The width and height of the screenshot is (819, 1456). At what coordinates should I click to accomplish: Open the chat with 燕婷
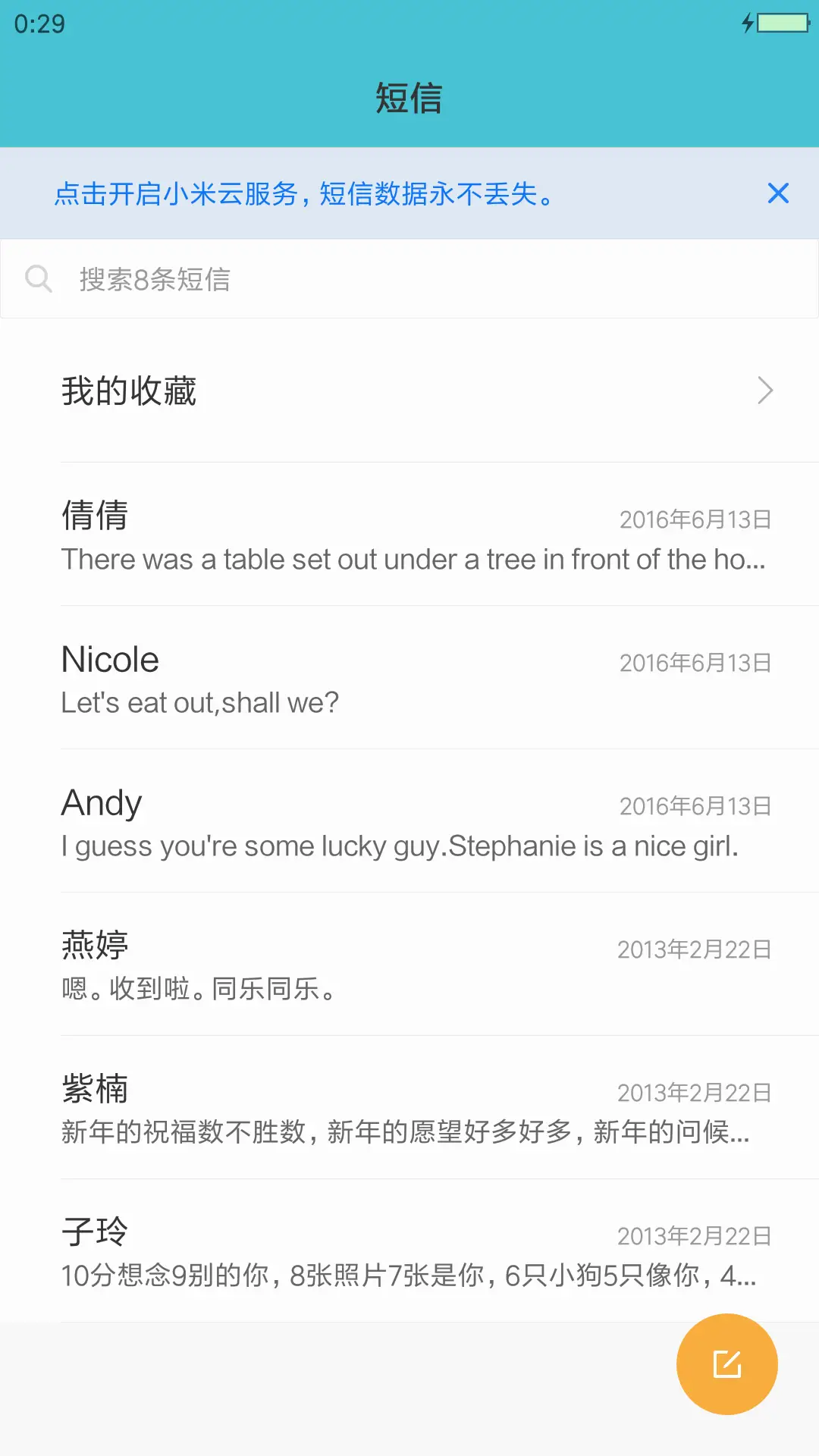coord(409,963)
